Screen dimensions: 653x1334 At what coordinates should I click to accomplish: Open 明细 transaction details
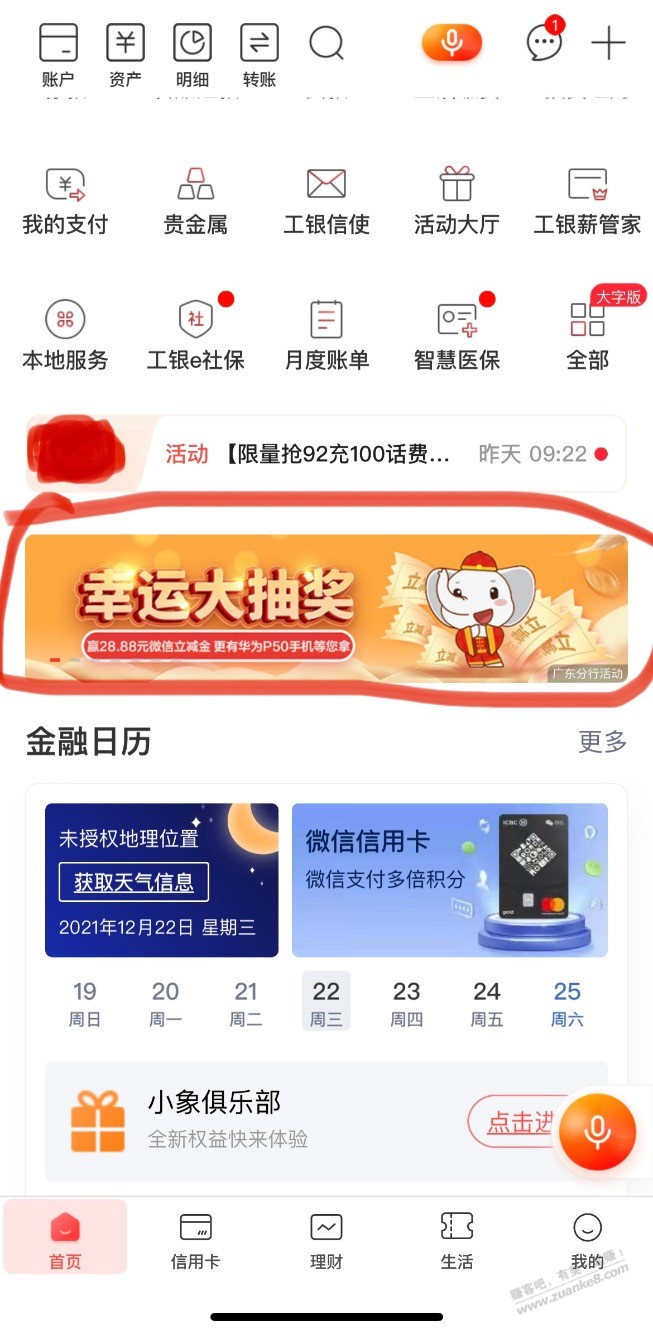pyautogui.click(x=192, y=56)
